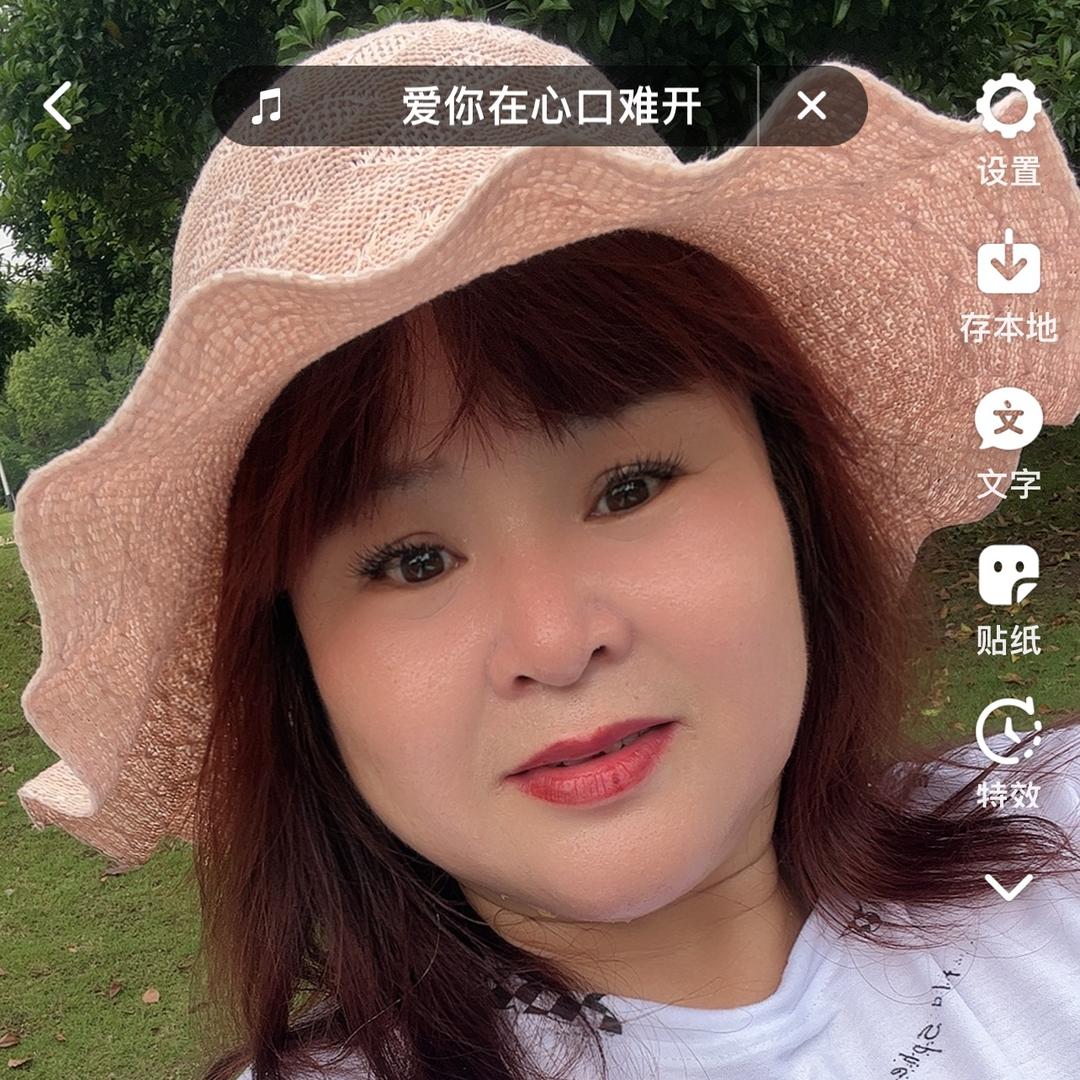Go back with the top-left arrow
Screen dimensions: 1080x1080
[58, 106]
